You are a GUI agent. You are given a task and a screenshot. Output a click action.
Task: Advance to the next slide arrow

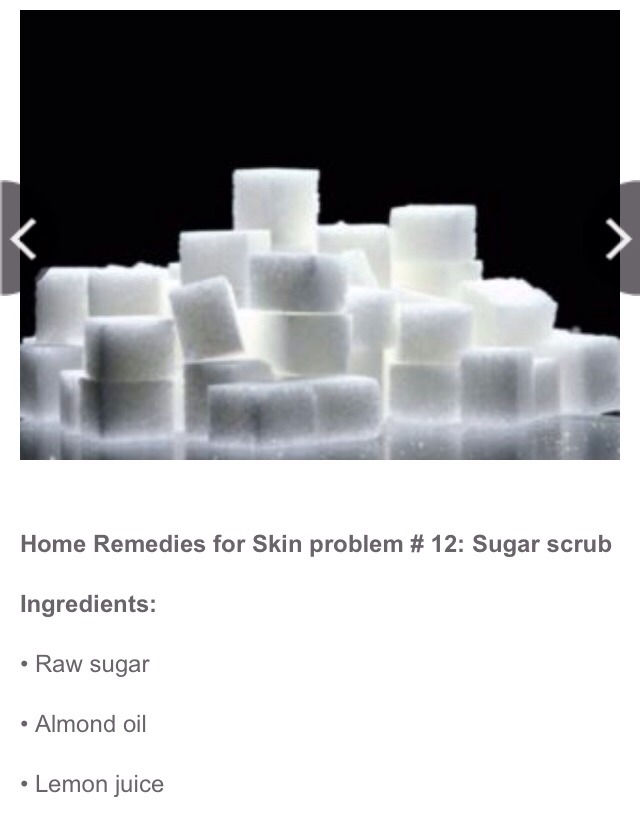[x=620, y=238]
